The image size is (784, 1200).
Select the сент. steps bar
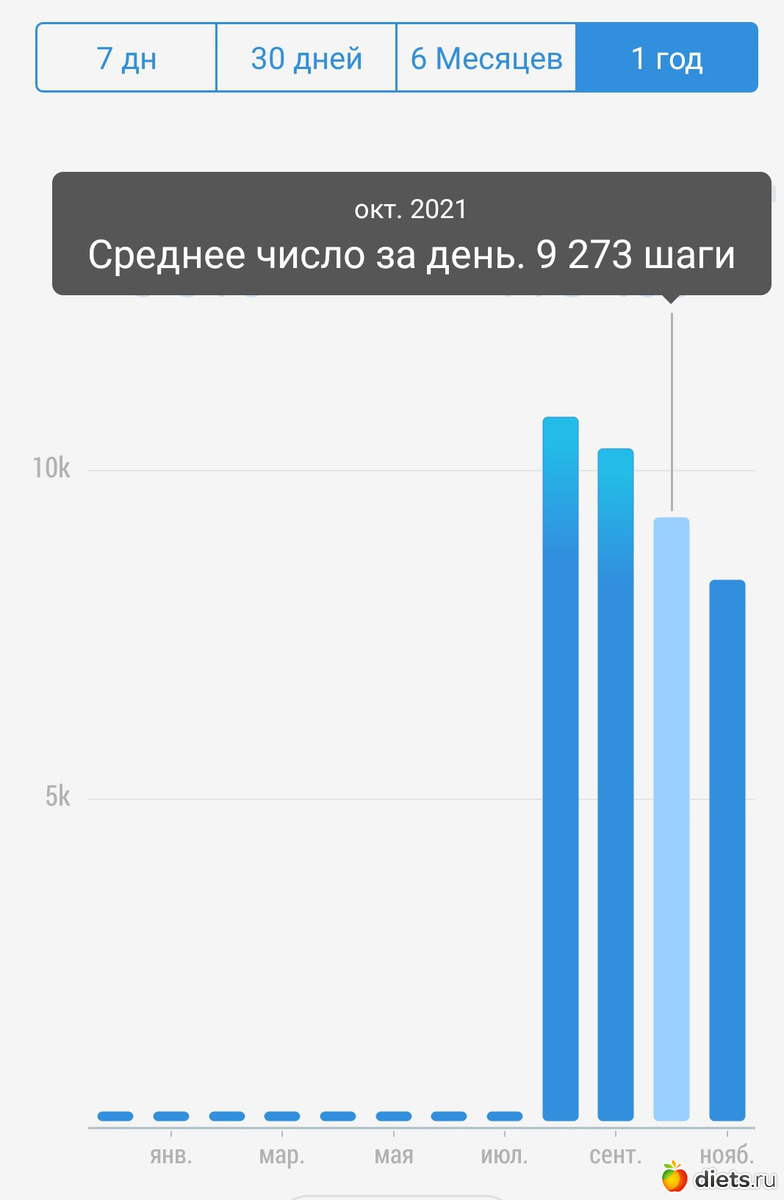(x=615, y=785)
